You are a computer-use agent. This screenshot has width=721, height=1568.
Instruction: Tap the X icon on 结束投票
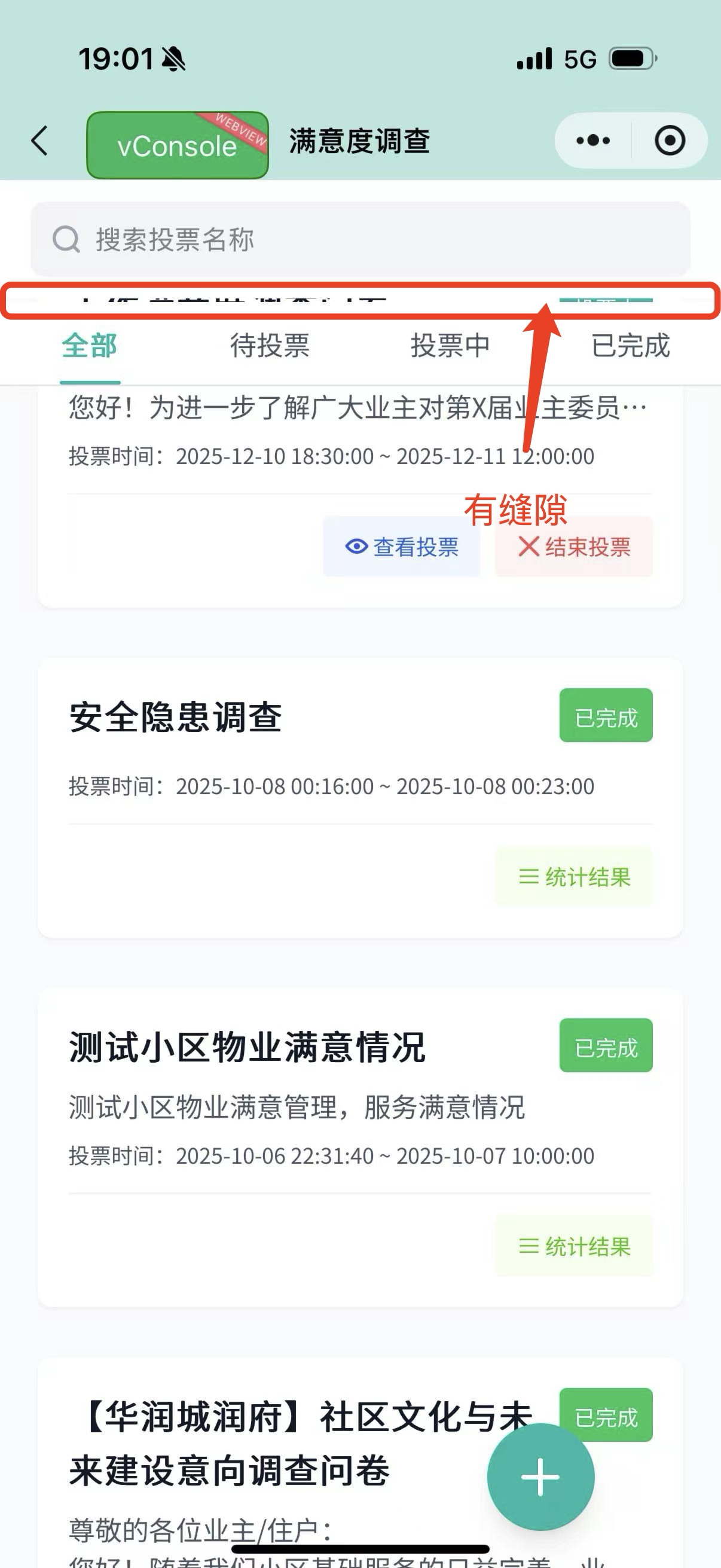528,547
